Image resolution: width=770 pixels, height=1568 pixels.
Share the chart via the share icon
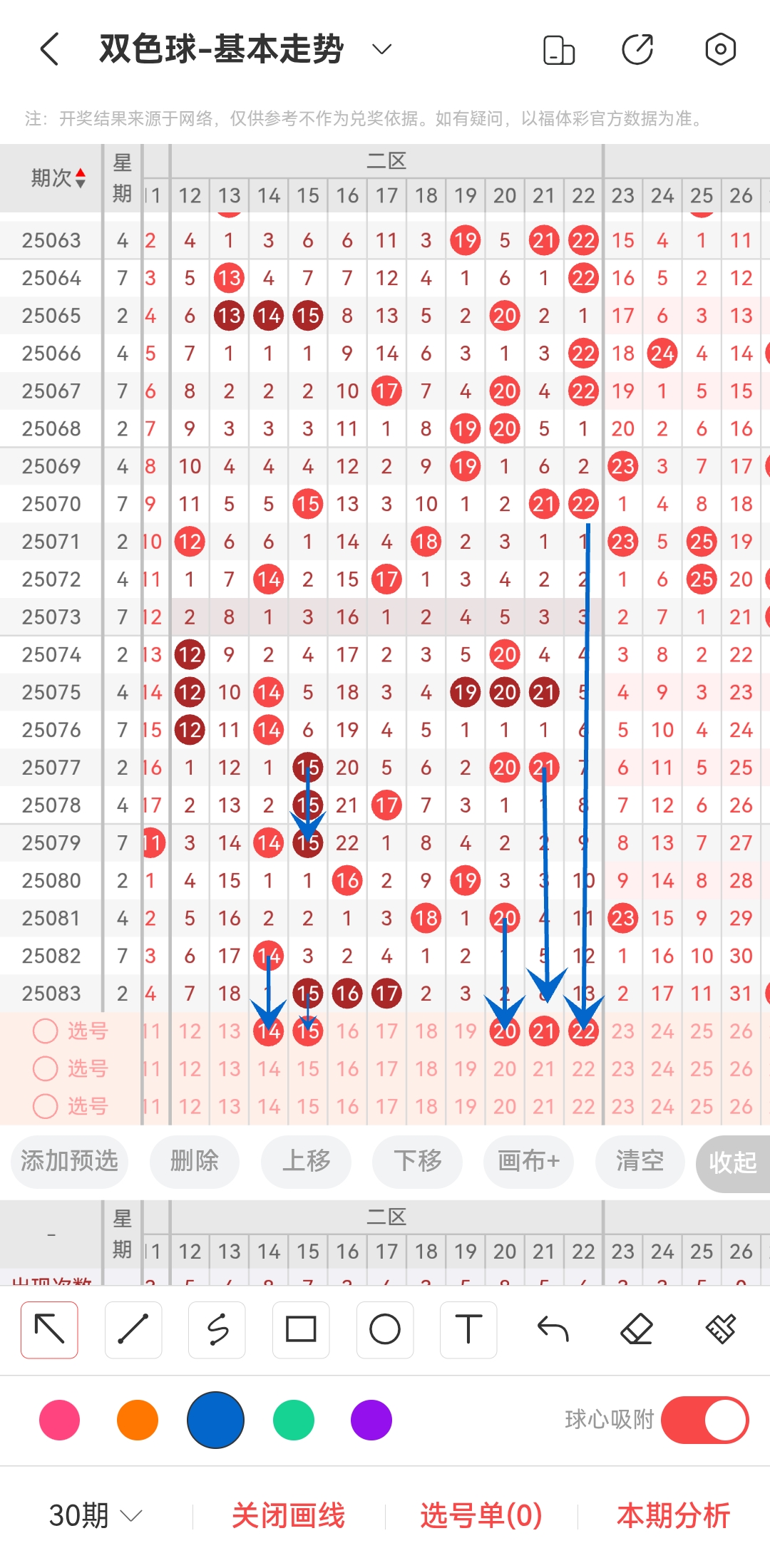tap(637, 49)
